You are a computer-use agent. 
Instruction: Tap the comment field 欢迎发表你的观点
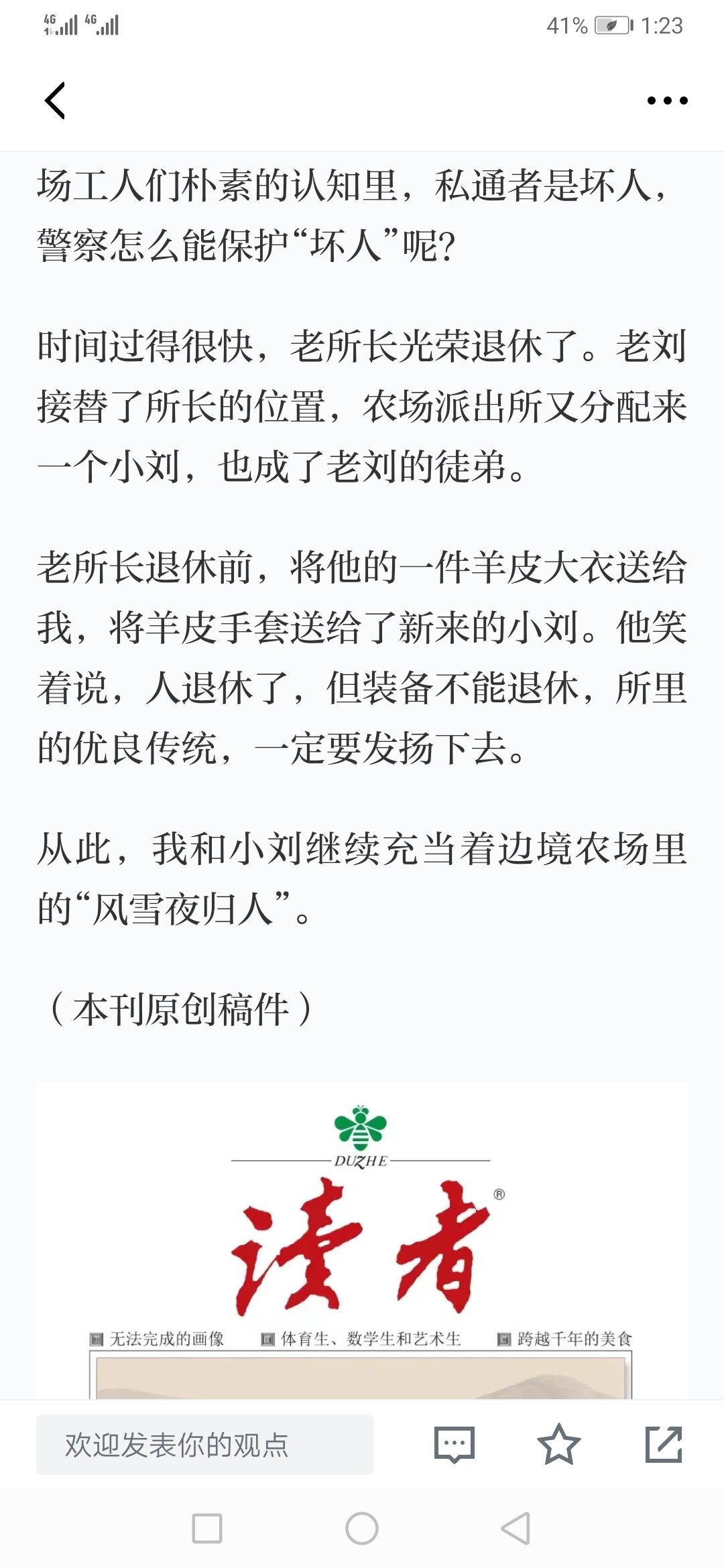(205, 1445)
